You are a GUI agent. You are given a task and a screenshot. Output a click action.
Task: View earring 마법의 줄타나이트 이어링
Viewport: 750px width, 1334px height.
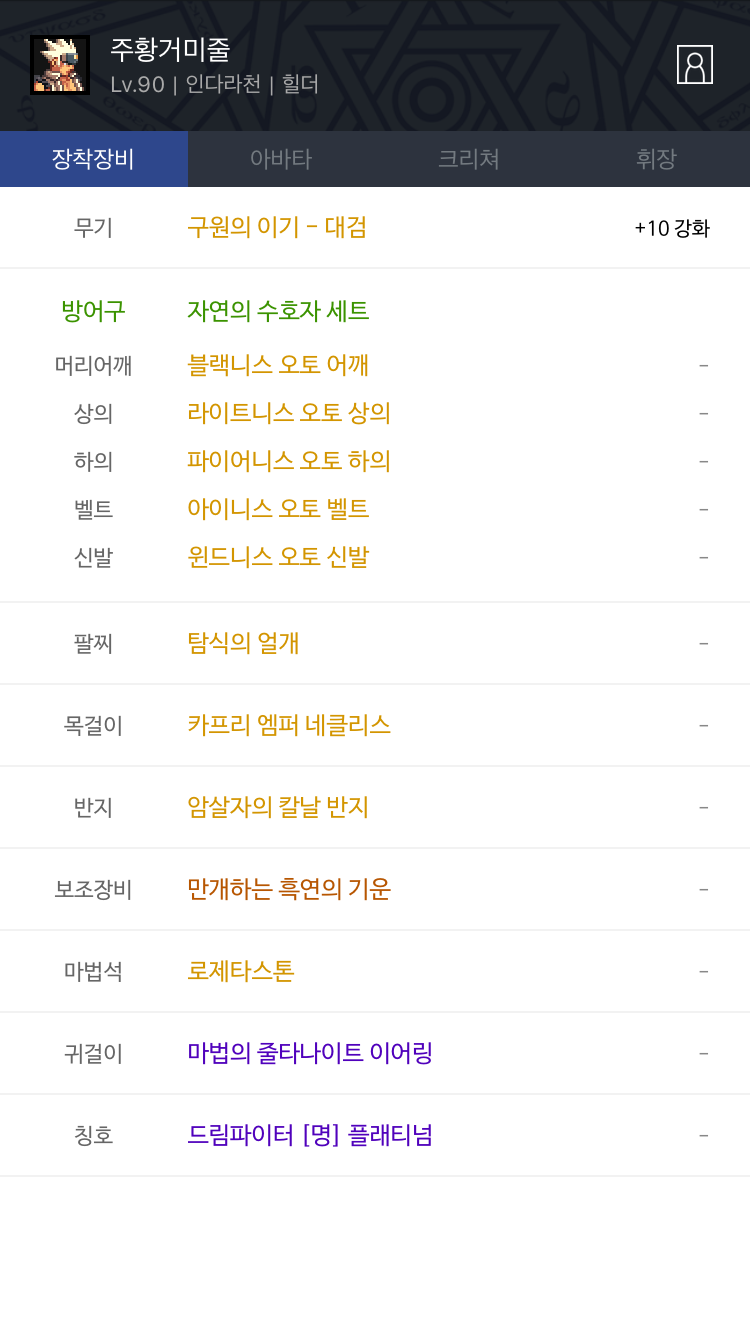[x=310, y=1053]
